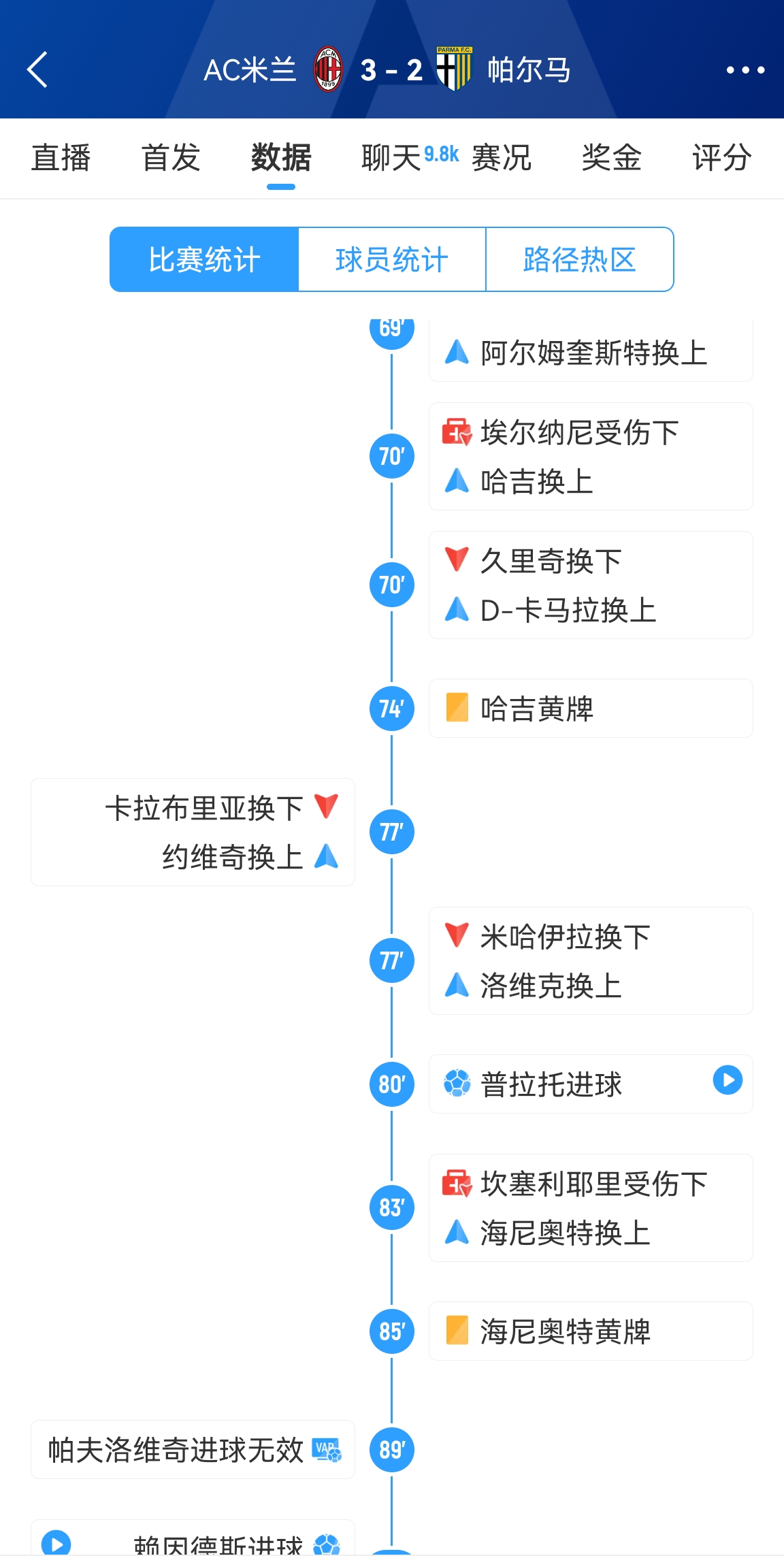The image size is (784, 1556).
Task: Switch to the 评分 tab
Action: [x=722, y=158]
